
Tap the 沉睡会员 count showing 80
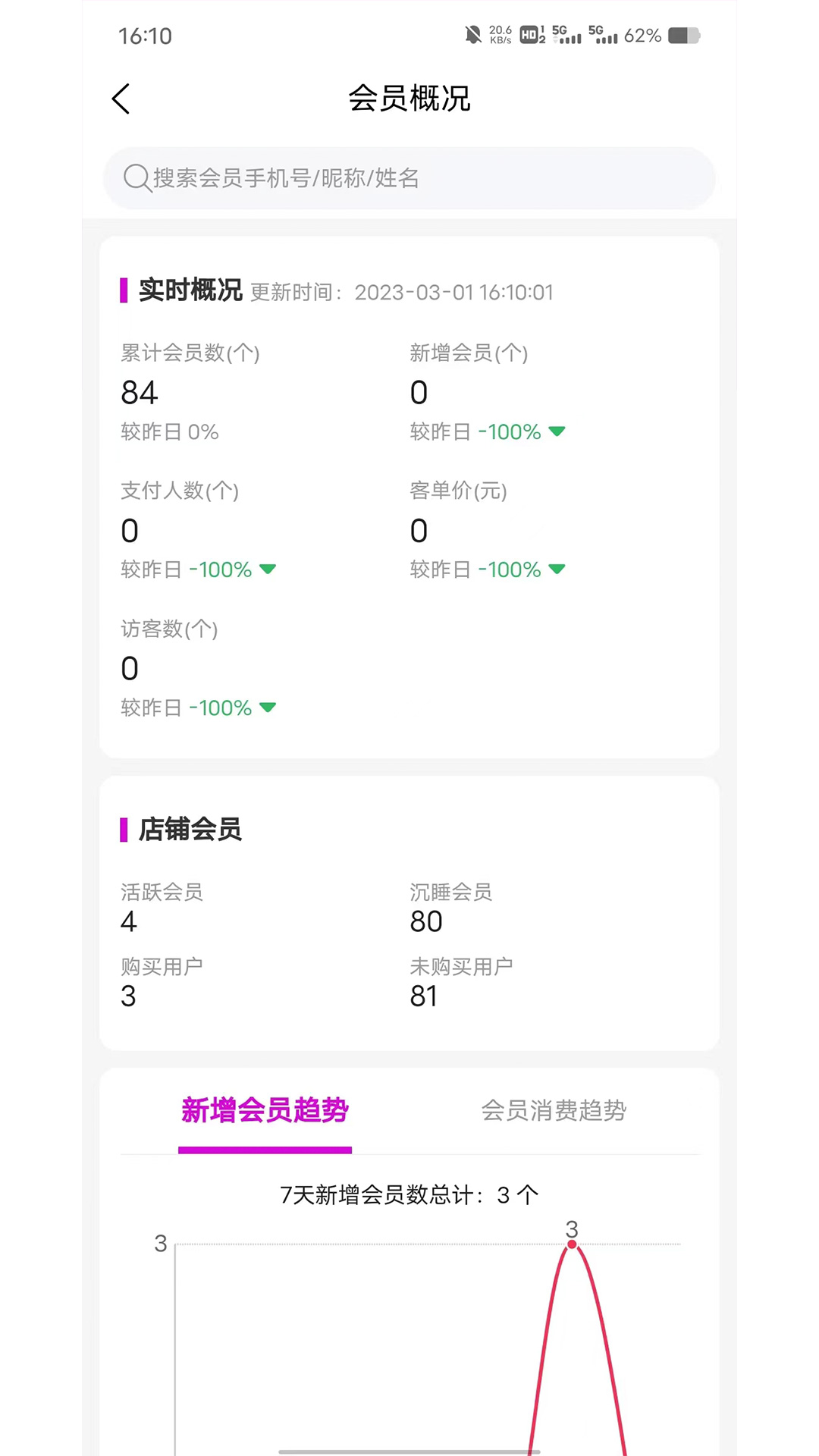(x=426, y=921)
